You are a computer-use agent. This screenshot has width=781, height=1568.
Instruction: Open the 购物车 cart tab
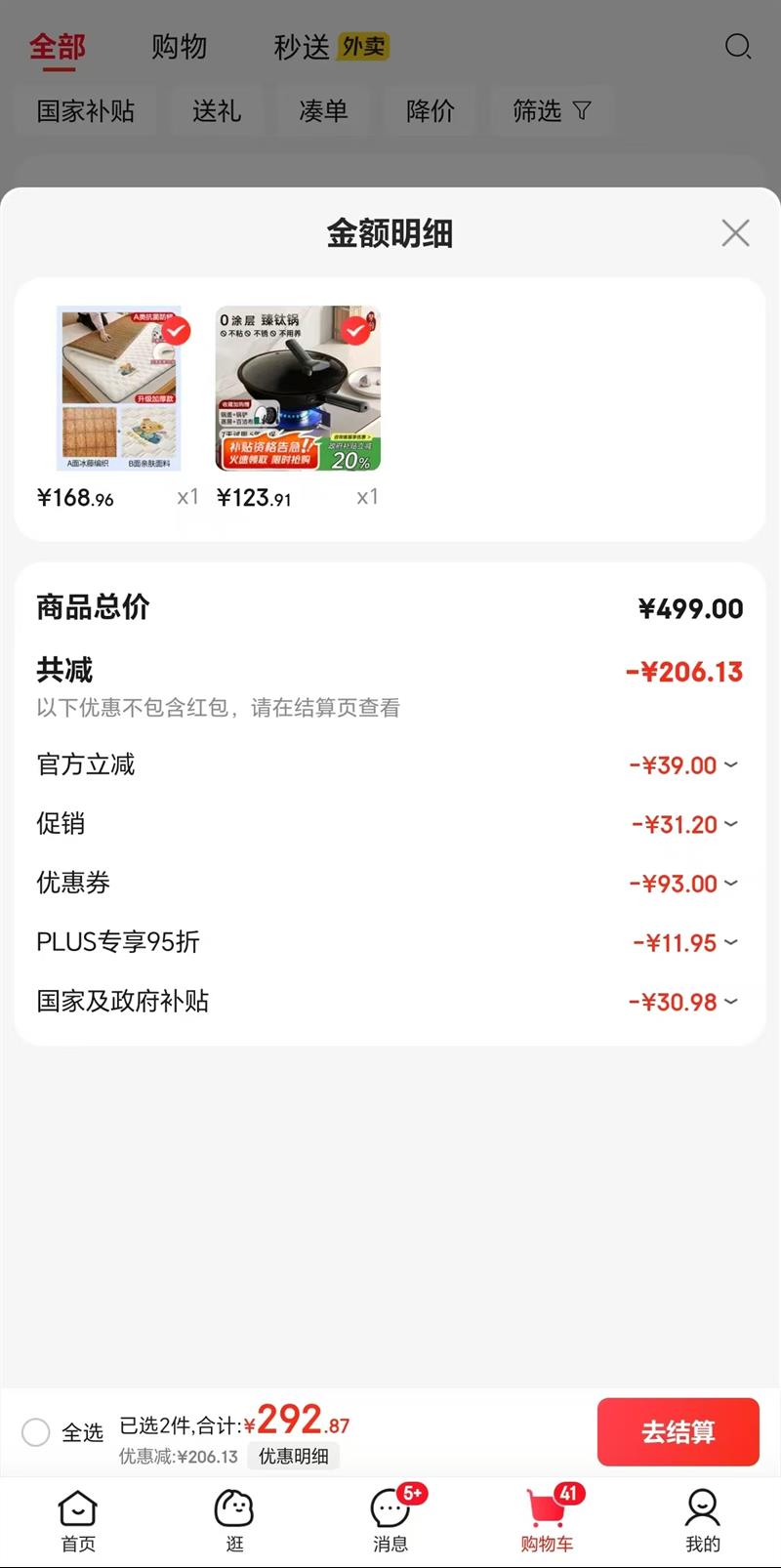tap(547, 1519)
